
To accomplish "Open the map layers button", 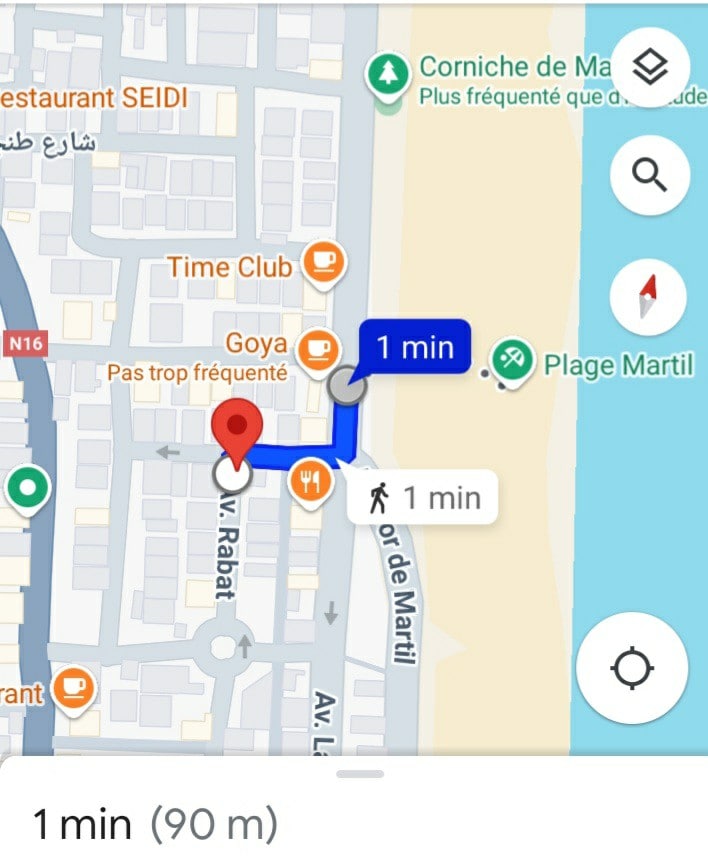I will [x=650, y=67].
